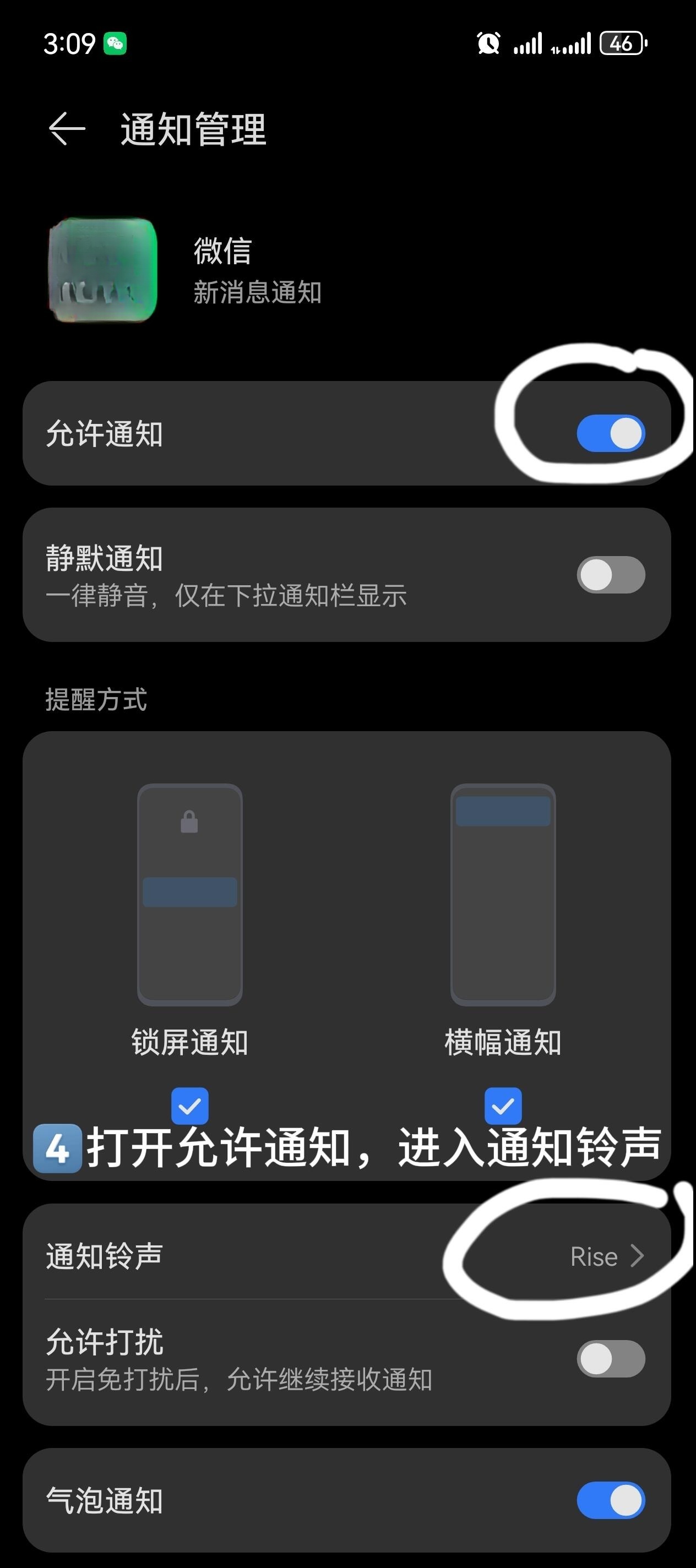
Task: Toggle the 允许通知 switch off
Action: point(610,433)
